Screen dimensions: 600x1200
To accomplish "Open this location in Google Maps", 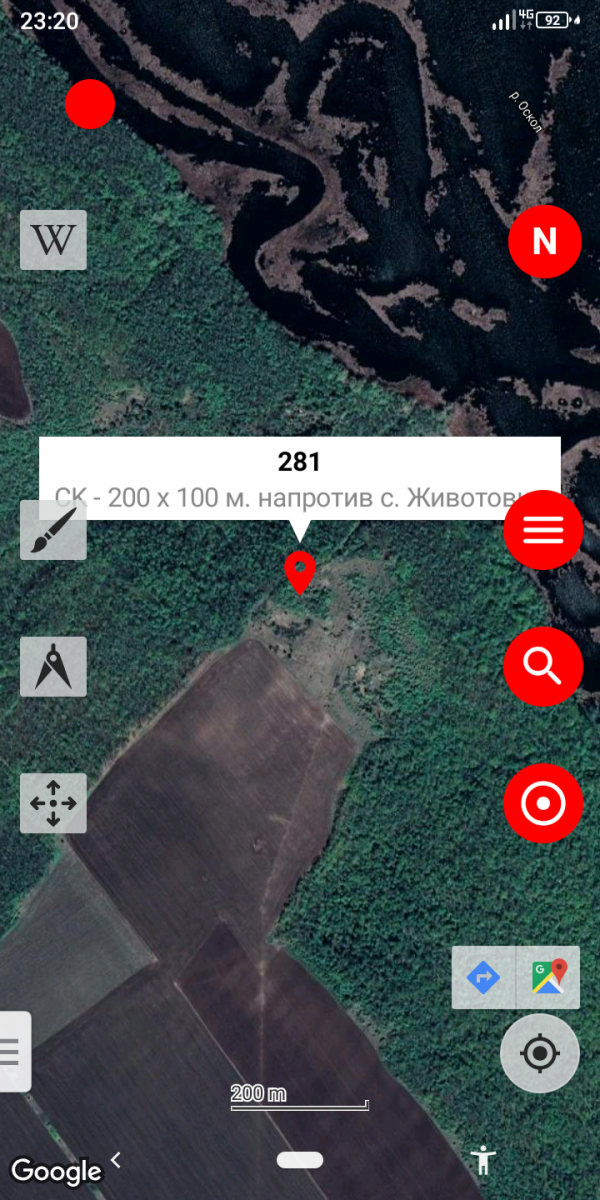I will pyautogui.click(x=548, y=977).
